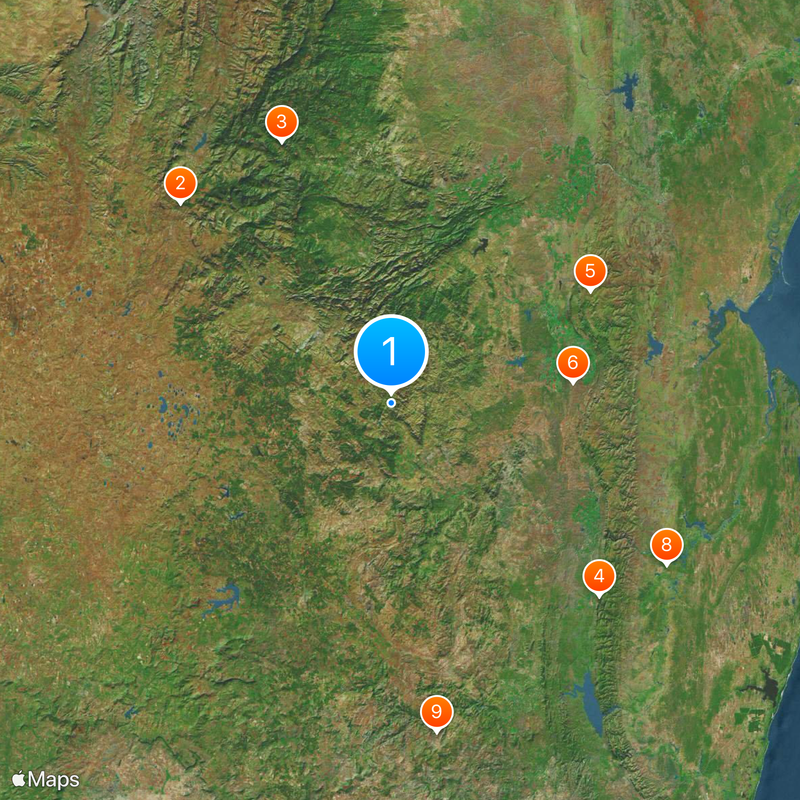Screen dimensions: 800x800
Task: Open the orange map pin numbered 8
Action: coord(666,545)
